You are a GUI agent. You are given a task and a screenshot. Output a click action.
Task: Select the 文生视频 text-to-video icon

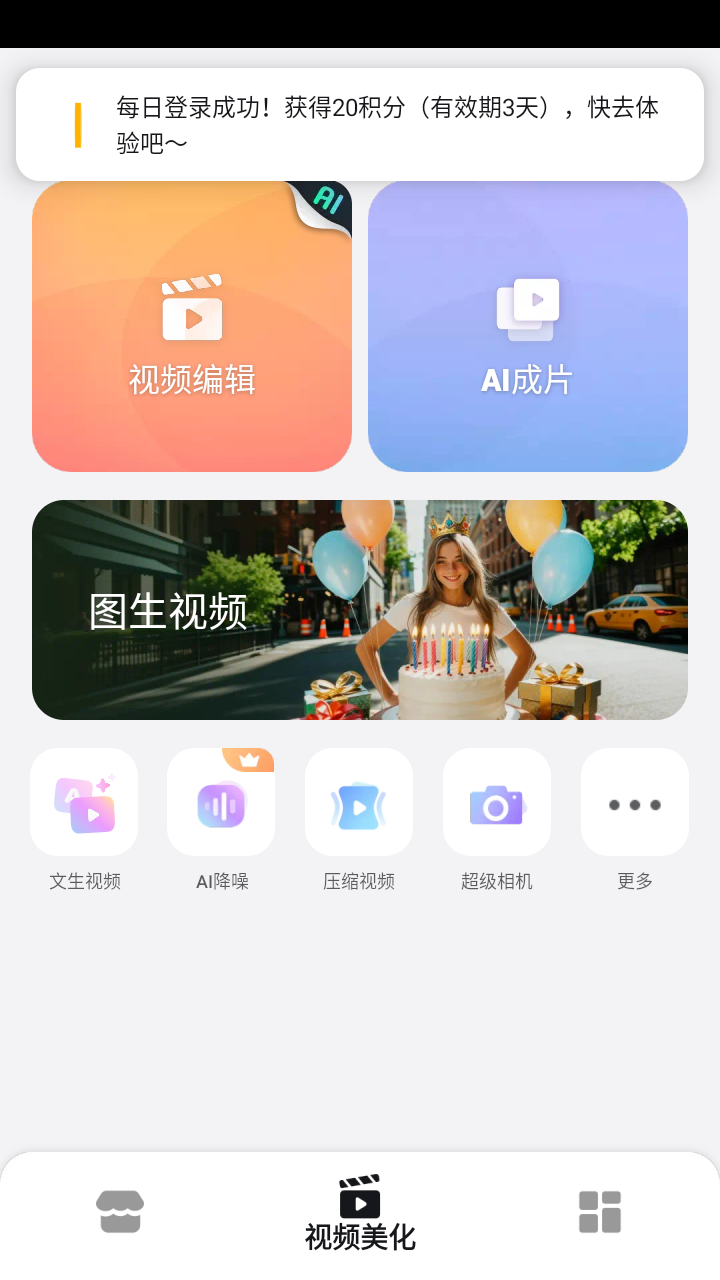tap(84, 802)
